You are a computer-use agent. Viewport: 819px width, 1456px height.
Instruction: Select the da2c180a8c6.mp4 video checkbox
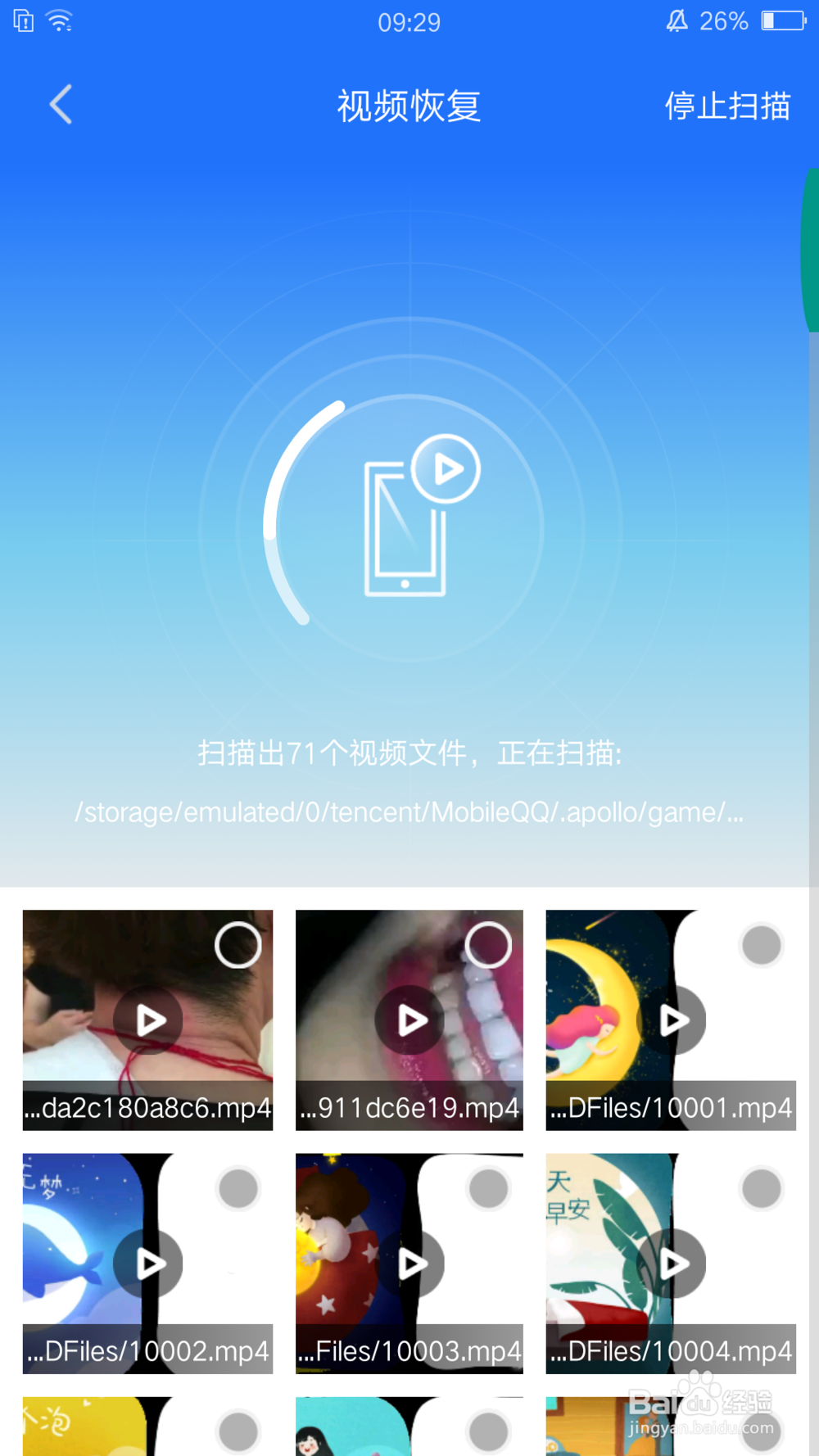coord(238,945)
